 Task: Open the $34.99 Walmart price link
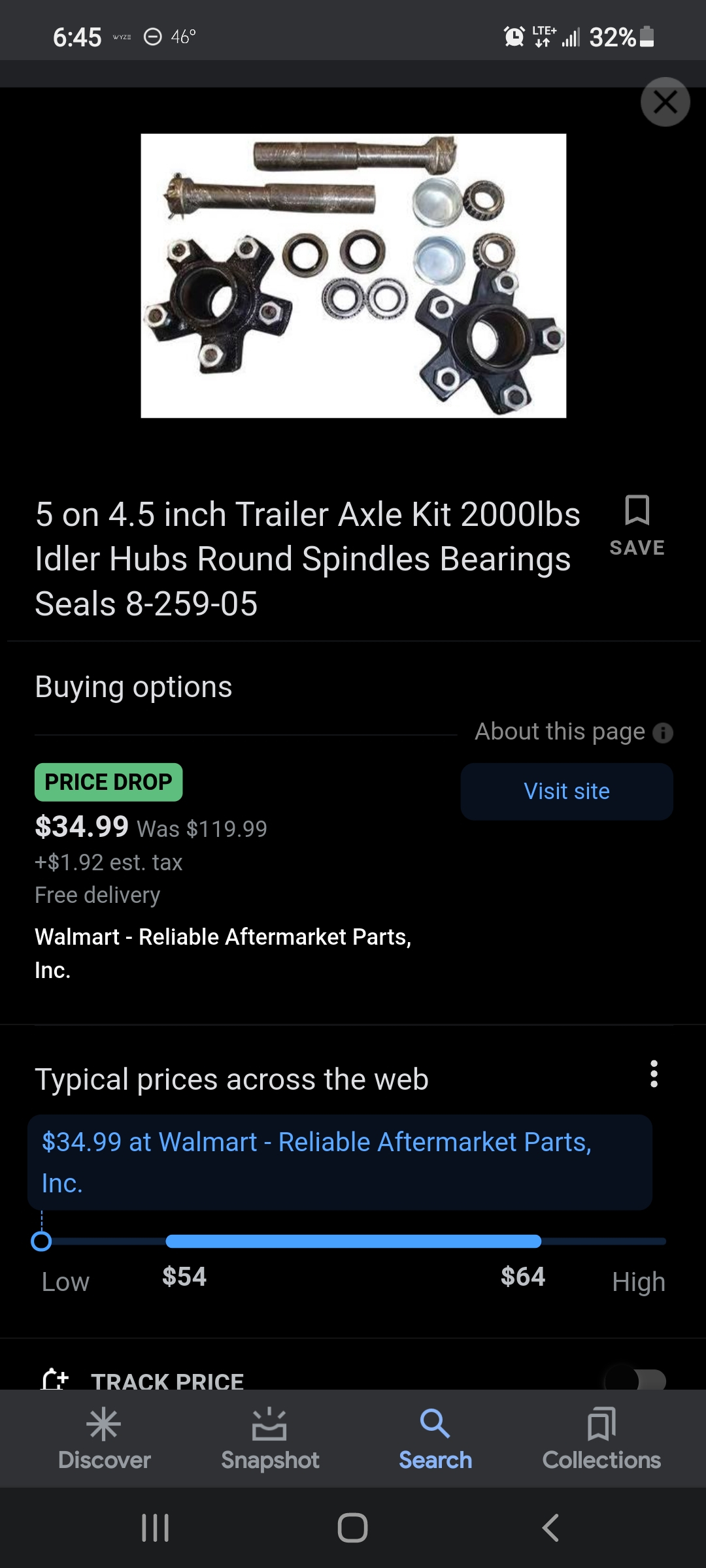coord(340,1162)
